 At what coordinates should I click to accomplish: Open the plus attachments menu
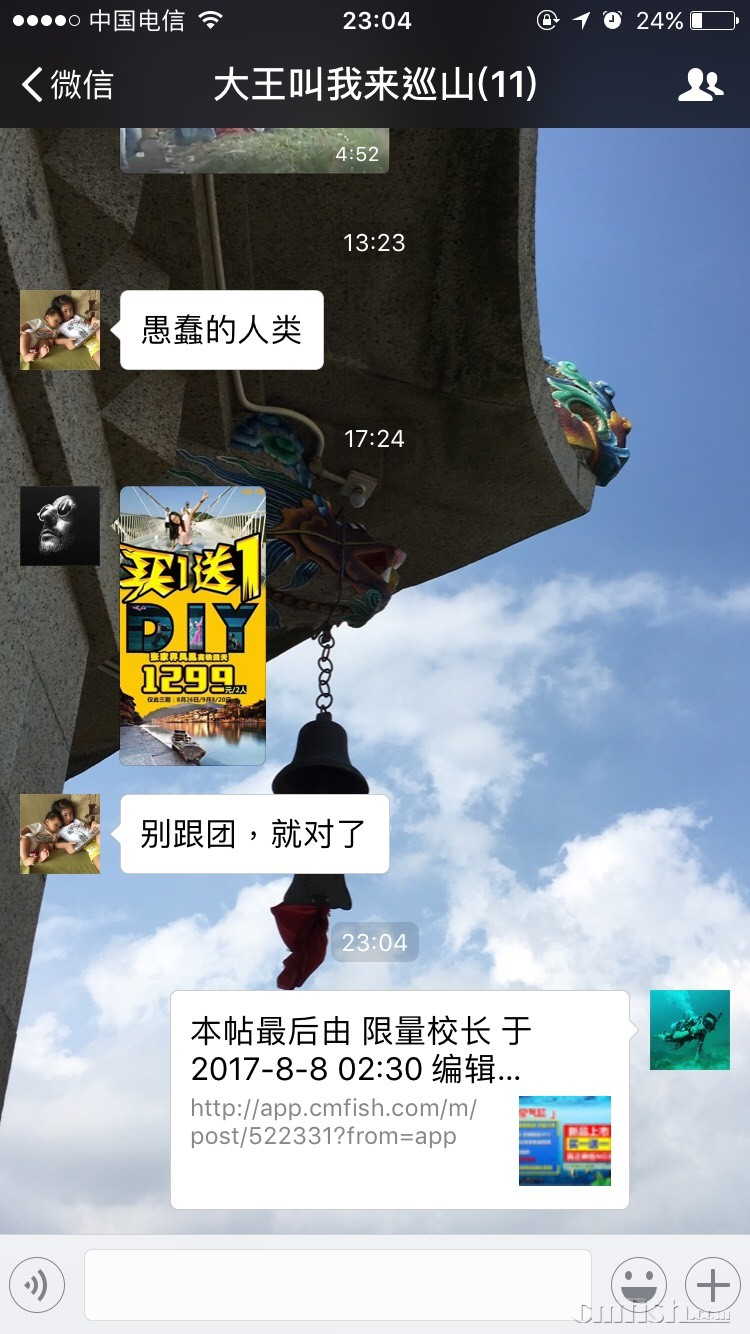pyautogui.click(x=712, y=1284)
